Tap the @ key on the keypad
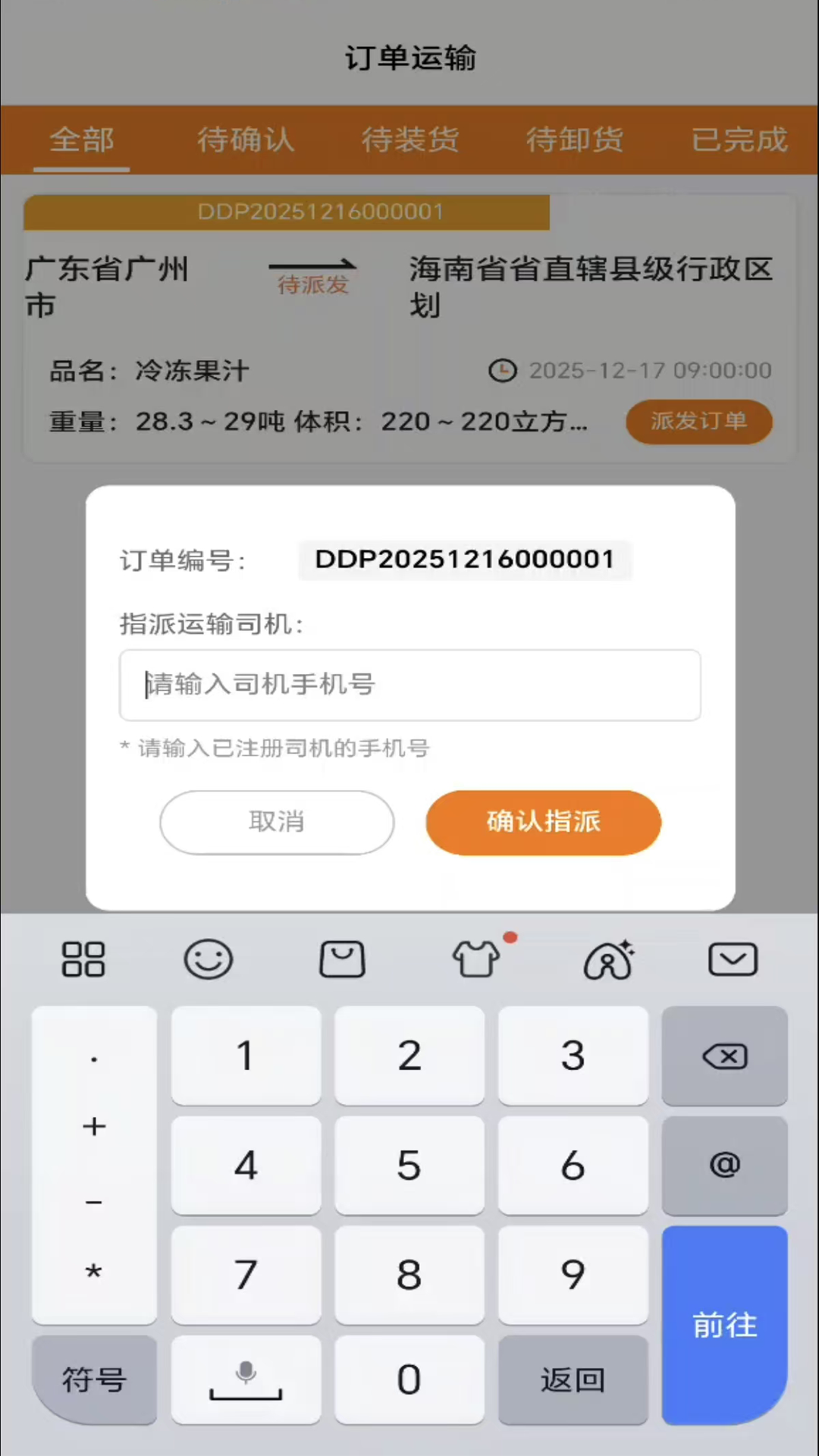Screen dimensions: 819x1456 coord(724,1166)
